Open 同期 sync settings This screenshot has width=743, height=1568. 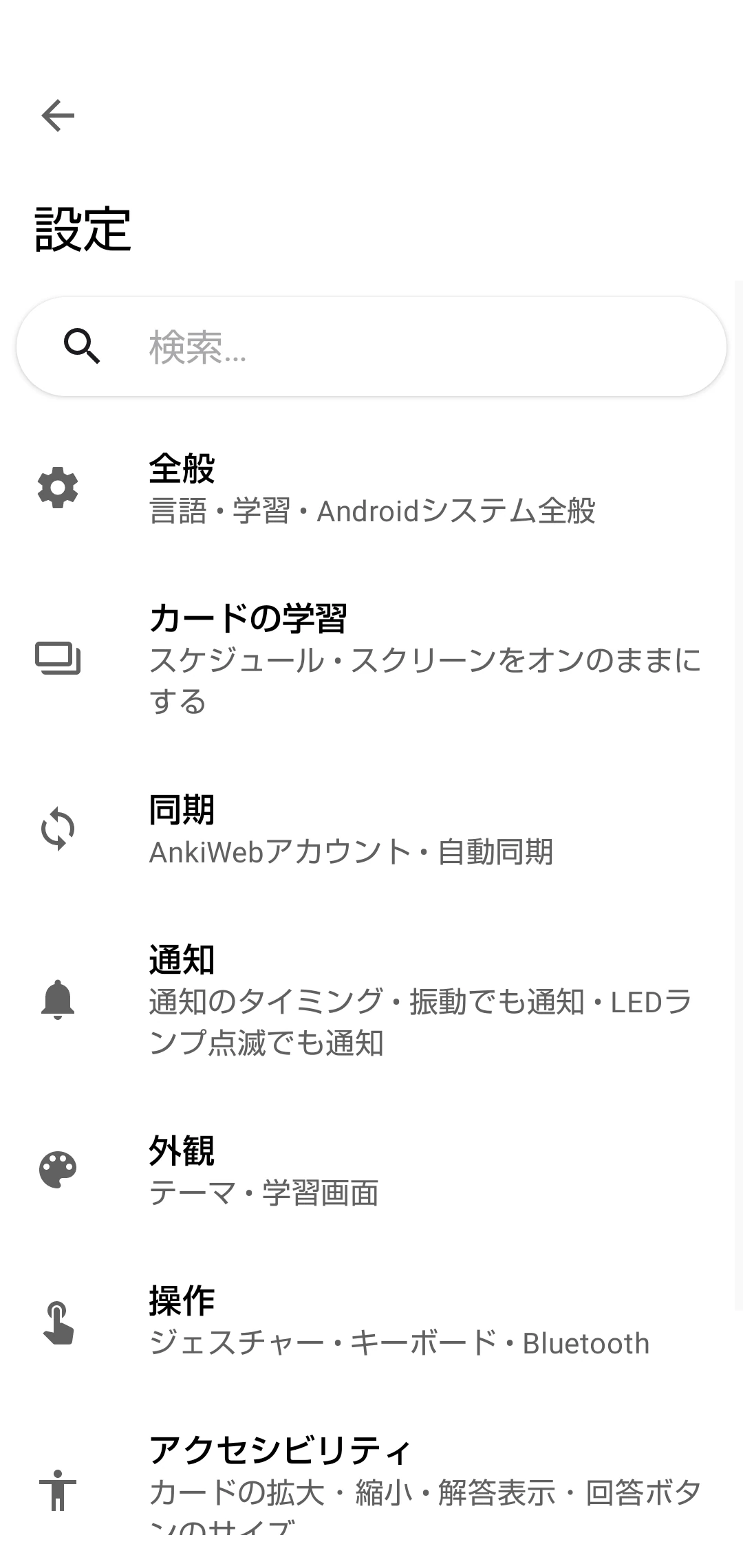point(371,830)
